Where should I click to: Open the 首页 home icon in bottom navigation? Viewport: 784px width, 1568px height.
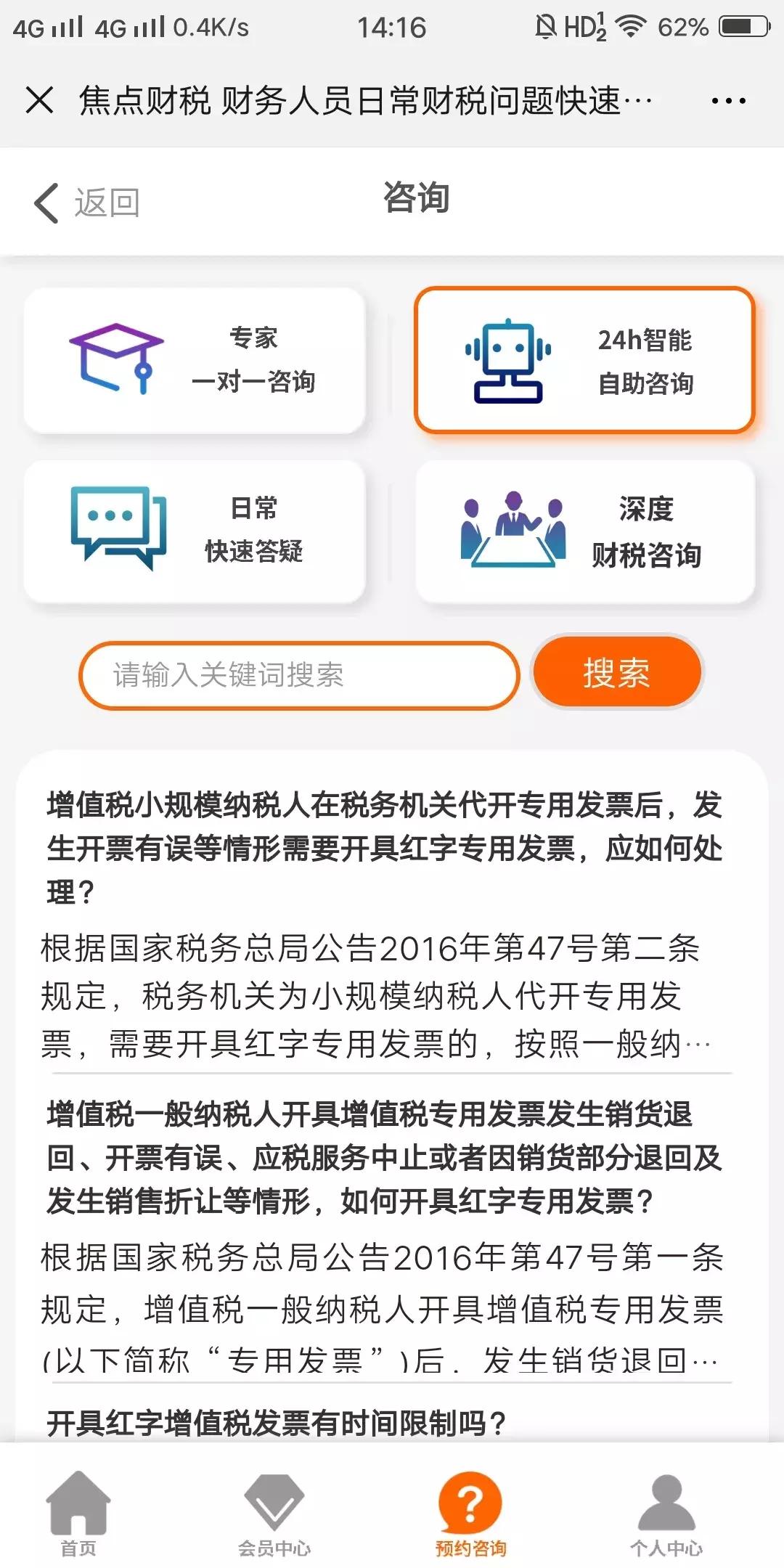pyautogui.click(x=78, y=1503)
